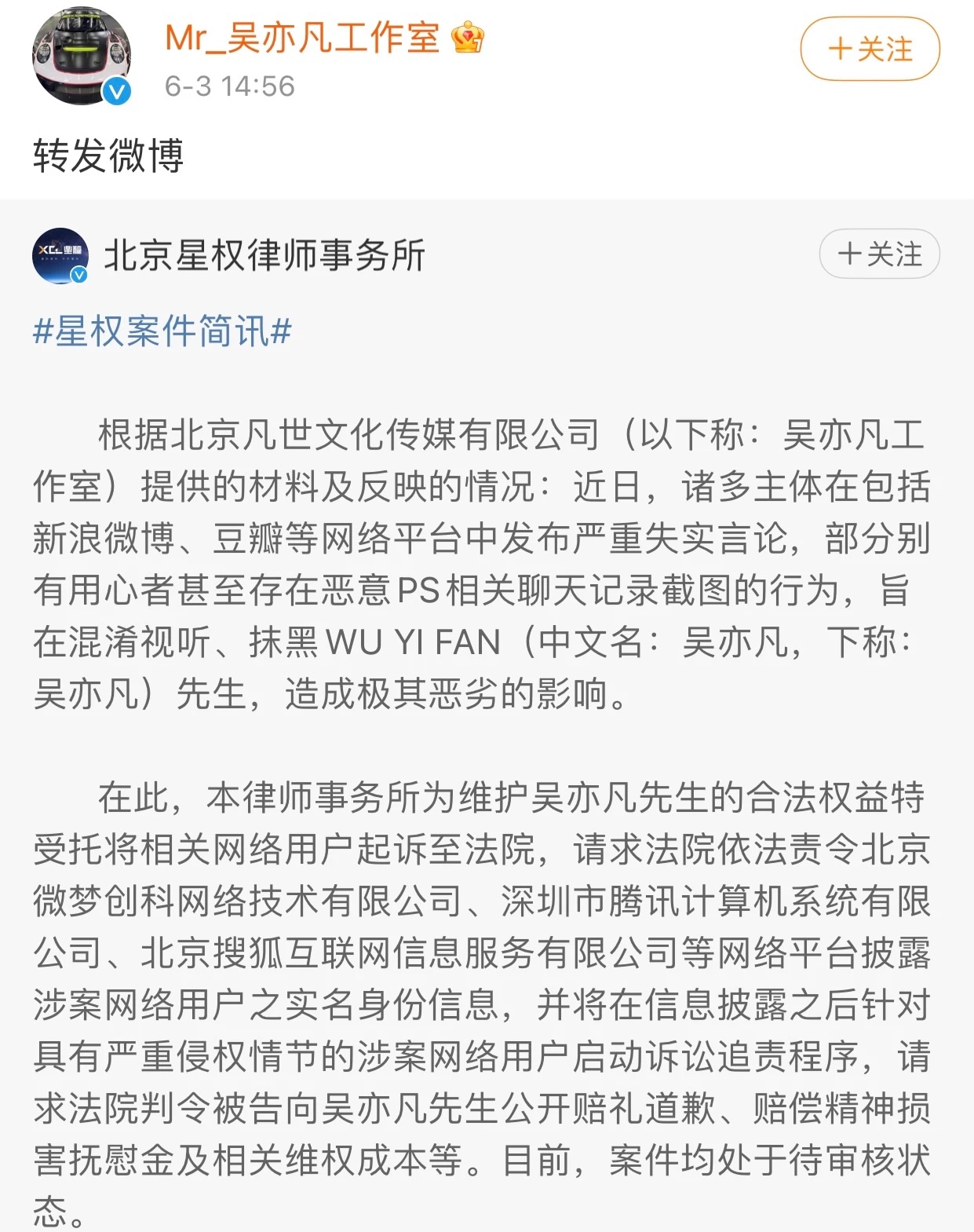Open 北京星权律师事务所 avatar
Image resolution: width=974 pixels, height=1232 pixels.
(x=60, y=255)
